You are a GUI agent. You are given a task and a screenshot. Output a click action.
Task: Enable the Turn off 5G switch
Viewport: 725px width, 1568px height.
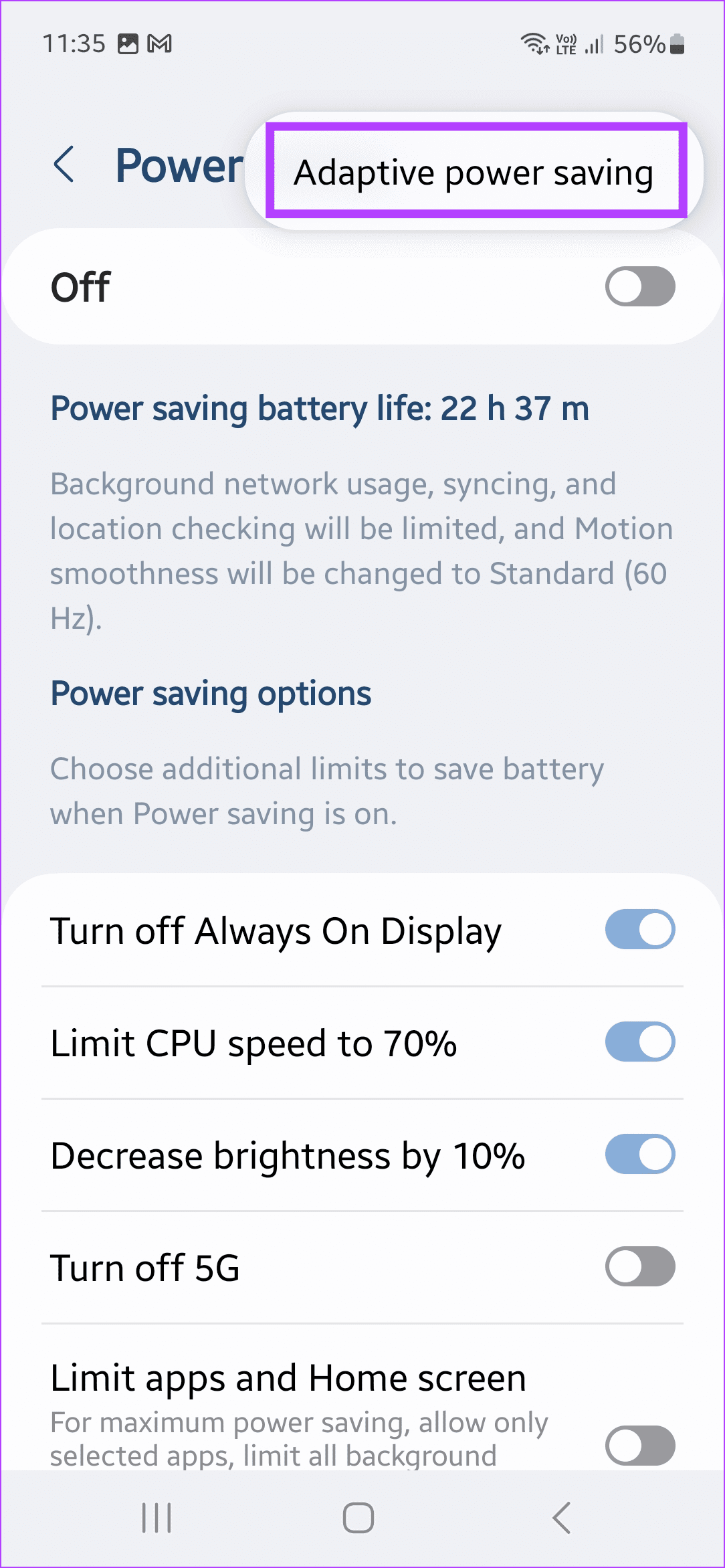[x=639, y=1266]
